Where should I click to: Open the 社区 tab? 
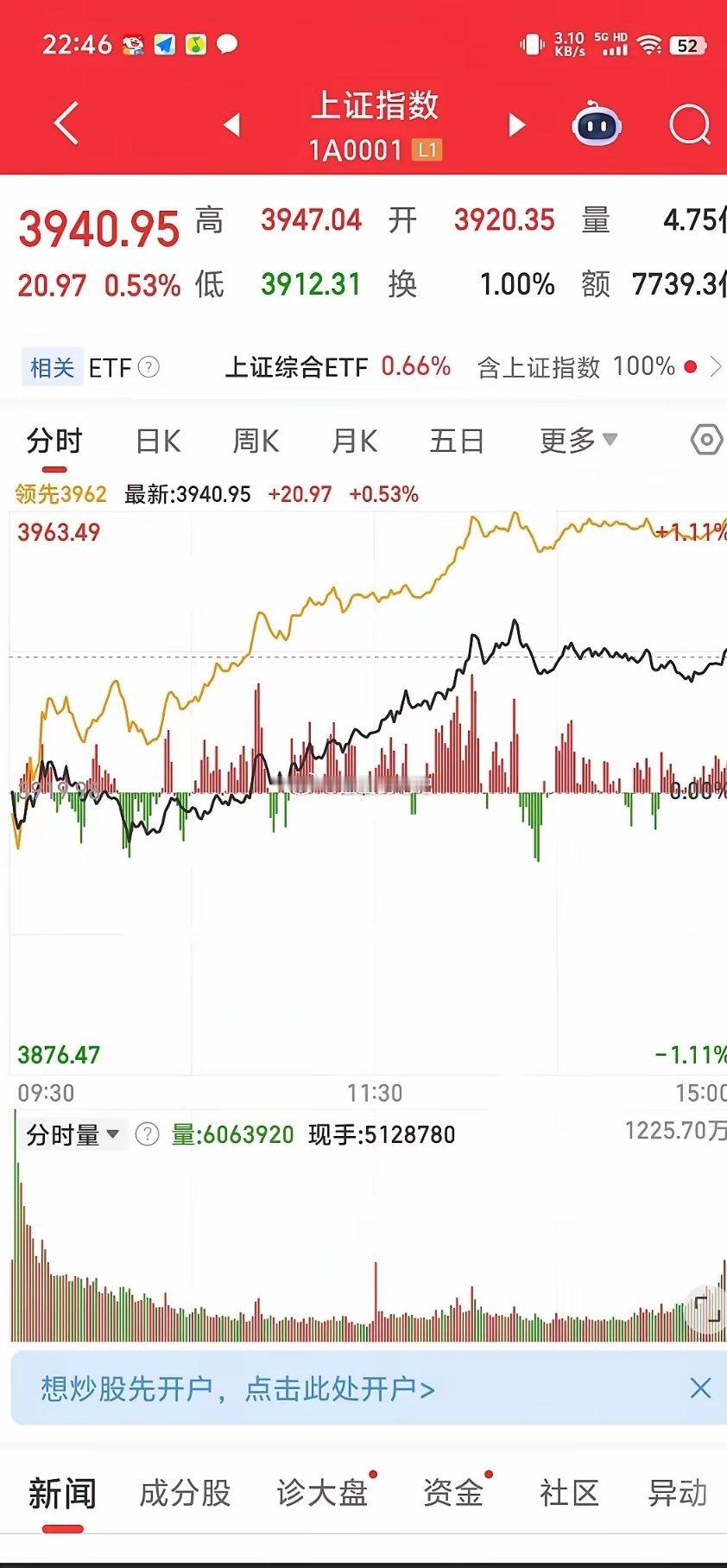(x=569, y=1493)
